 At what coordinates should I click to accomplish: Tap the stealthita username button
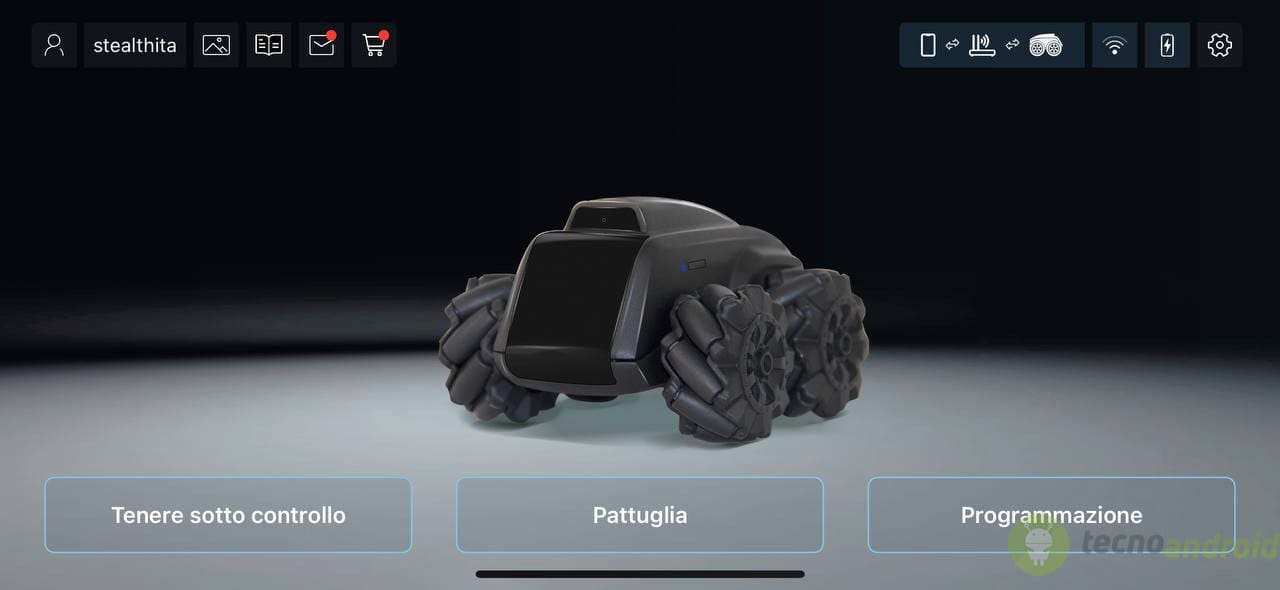pyautogui.click(x=135, y=45)
